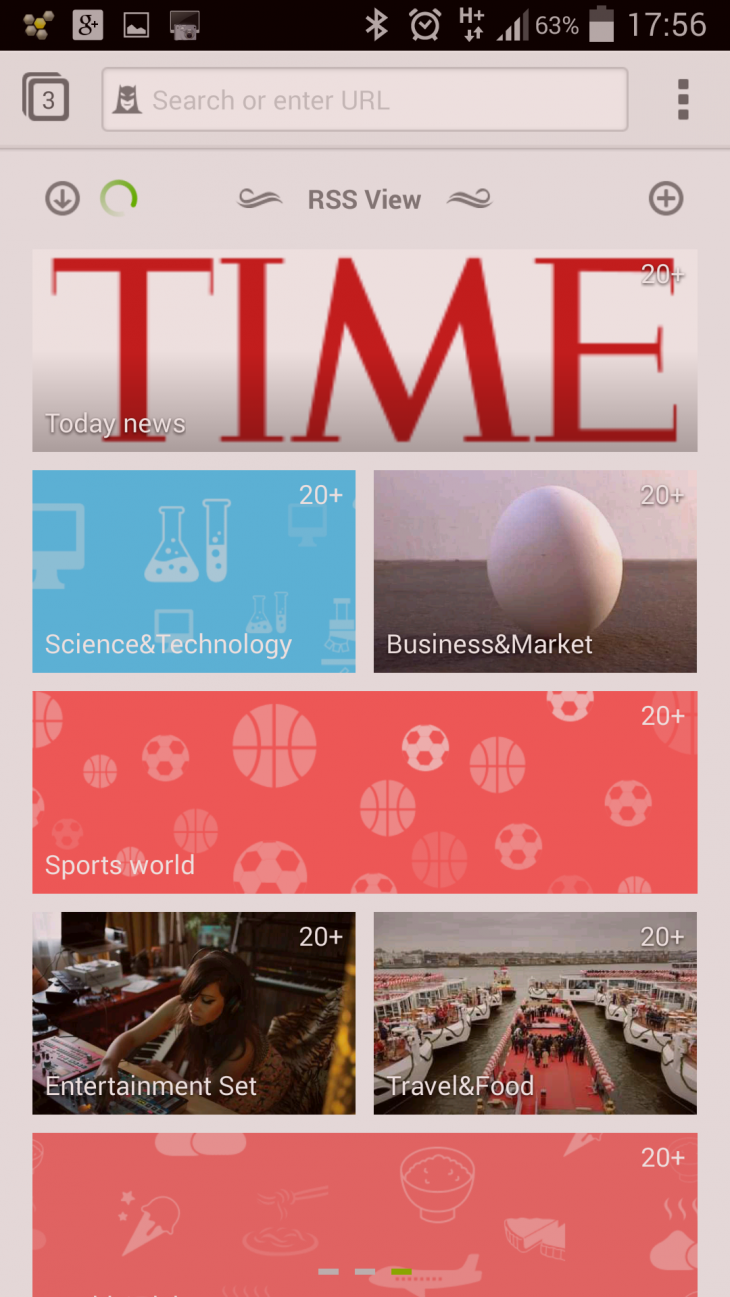Tap the download arrow icon
Screen dimensions: 730x1297
(62, 199)
